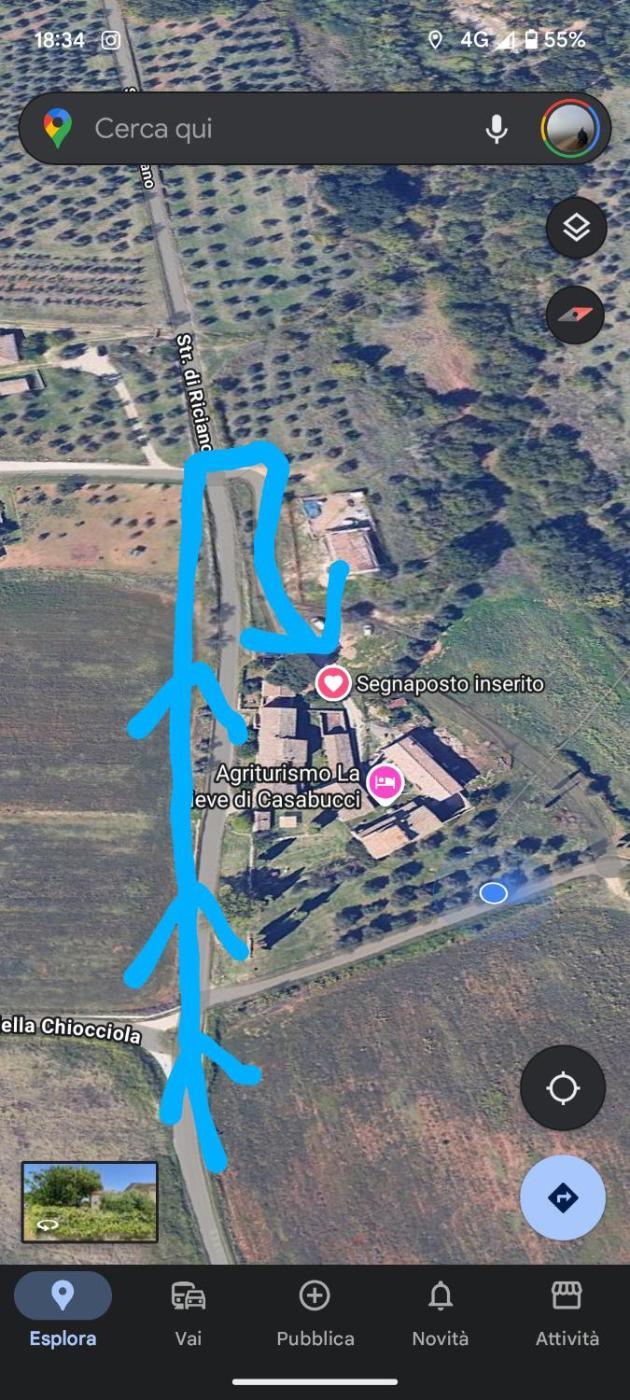Select the Segnaposto inserito heart pin

coord(333,684)
